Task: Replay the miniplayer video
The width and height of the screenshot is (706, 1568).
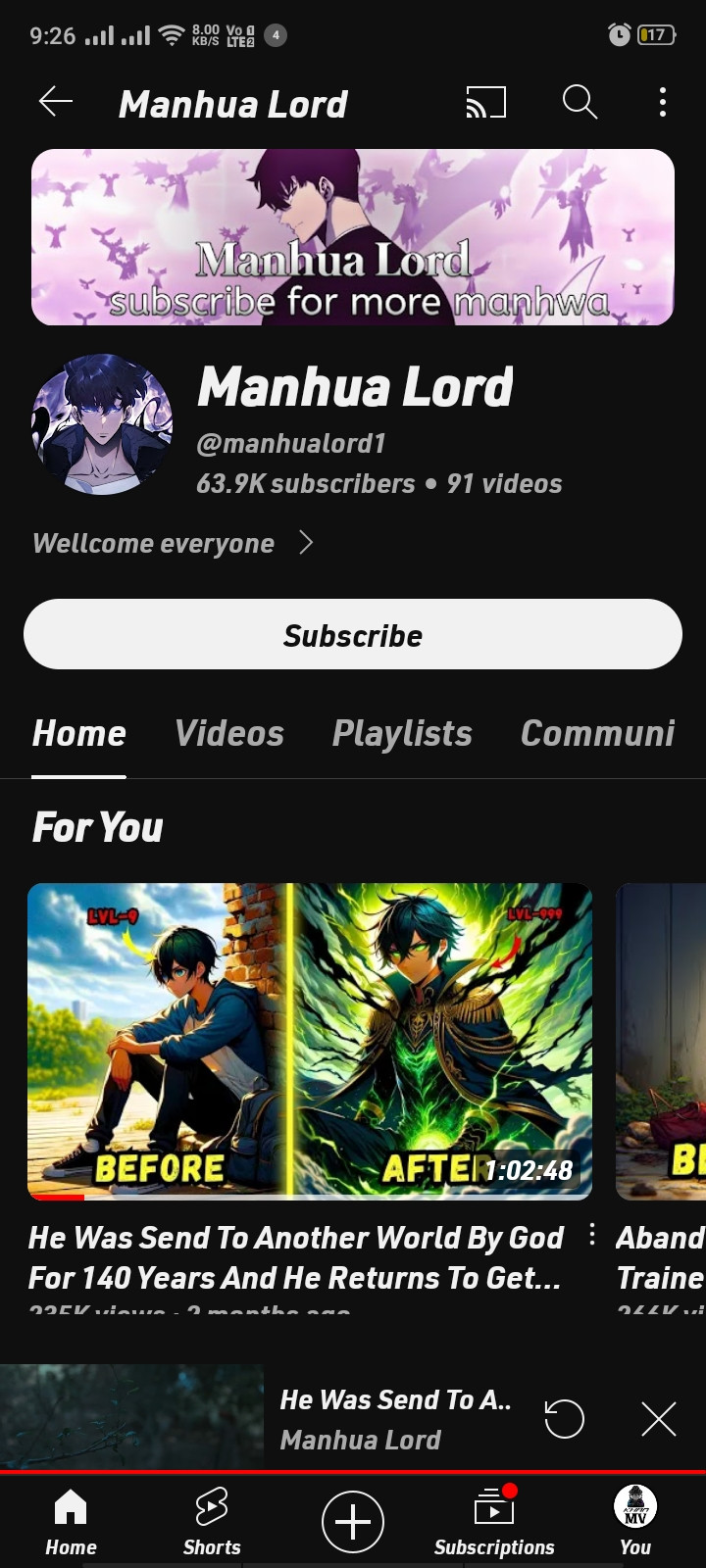Action: click(x=564, y=1418)
